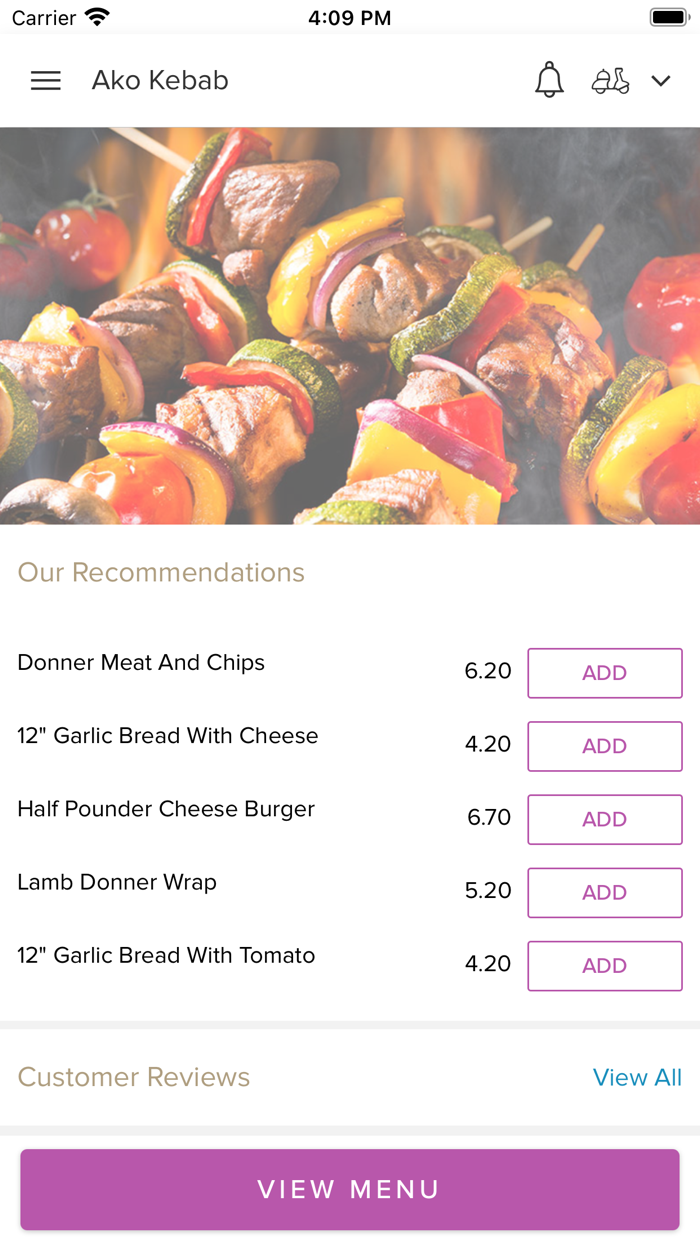700x1244 pixels.
Task: Add Half Pounder Cheese Burger
Action: [x=605, y=819]
